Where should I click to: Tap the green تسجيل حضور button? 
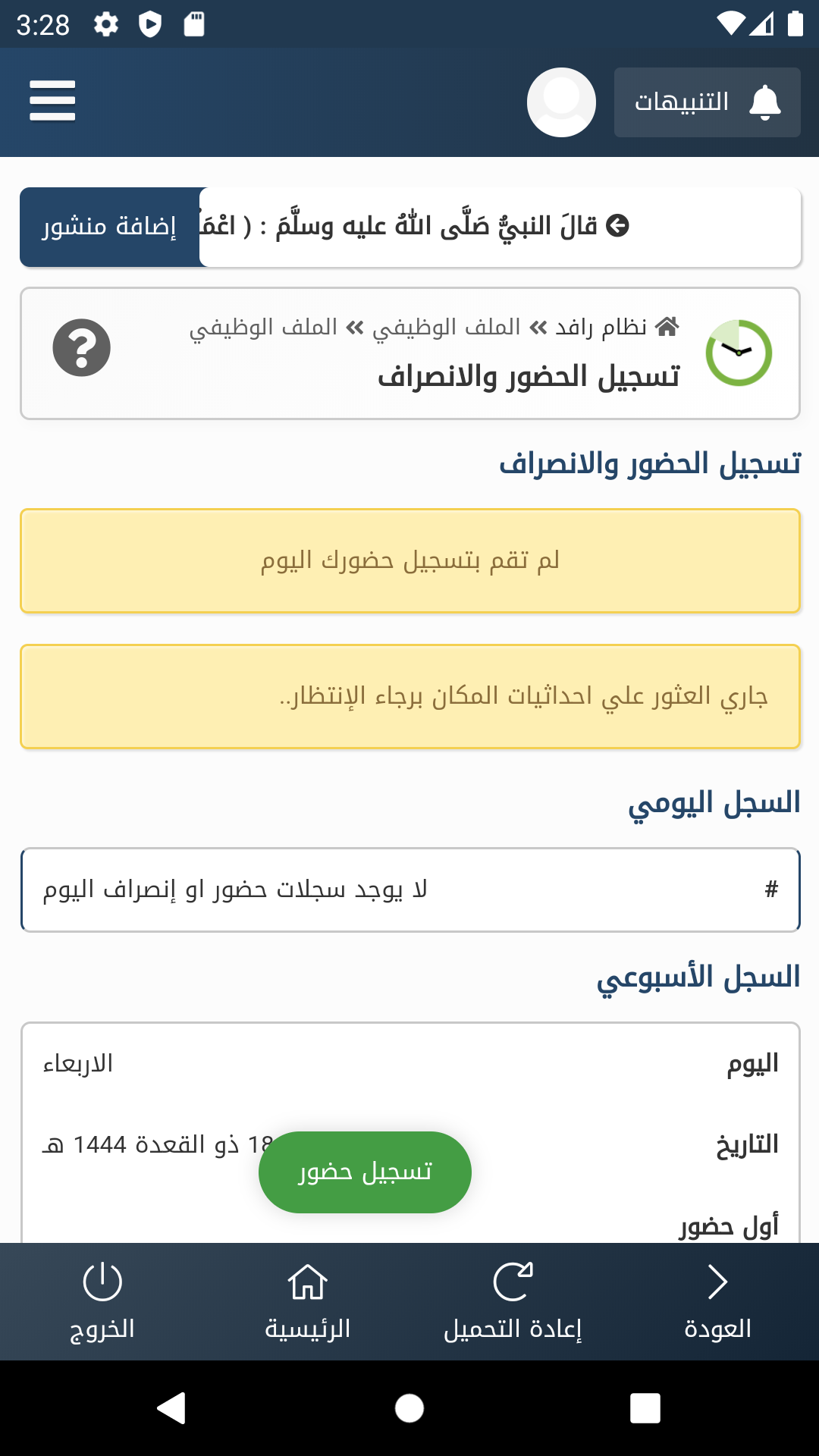pos(365,1172)
